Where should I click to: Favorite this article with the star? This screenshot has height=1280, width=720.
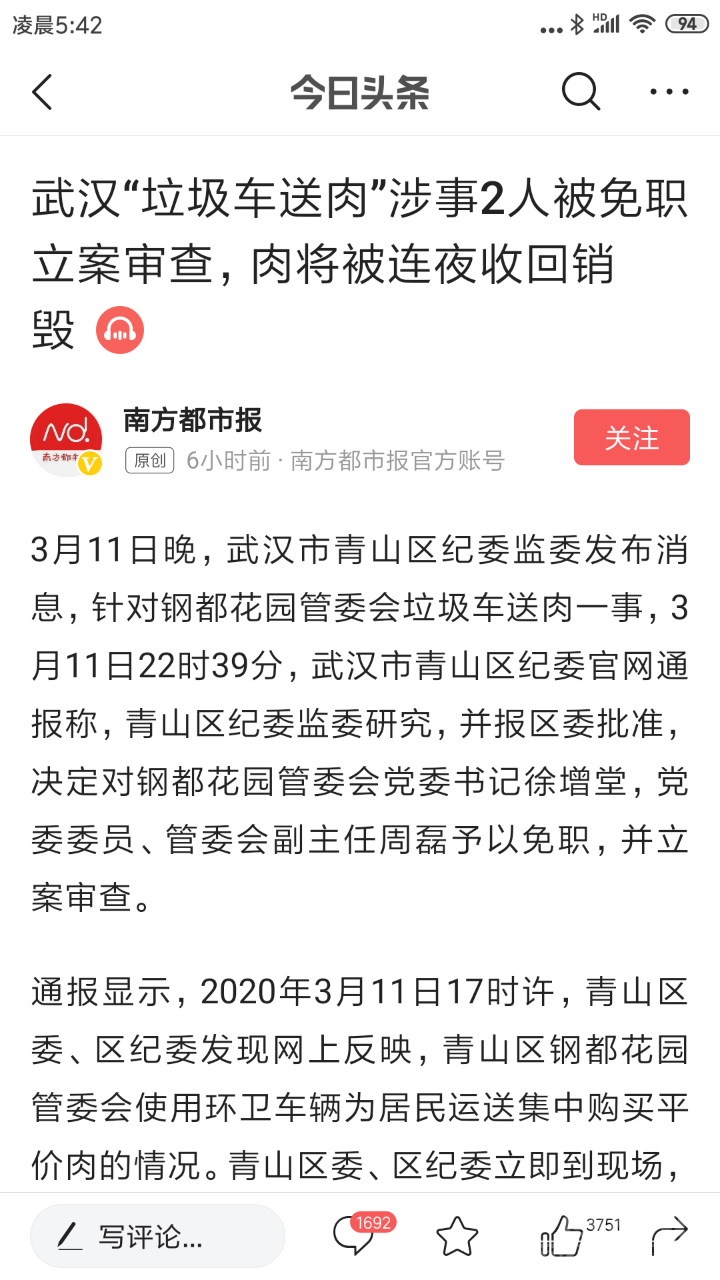click(457, 1236)
